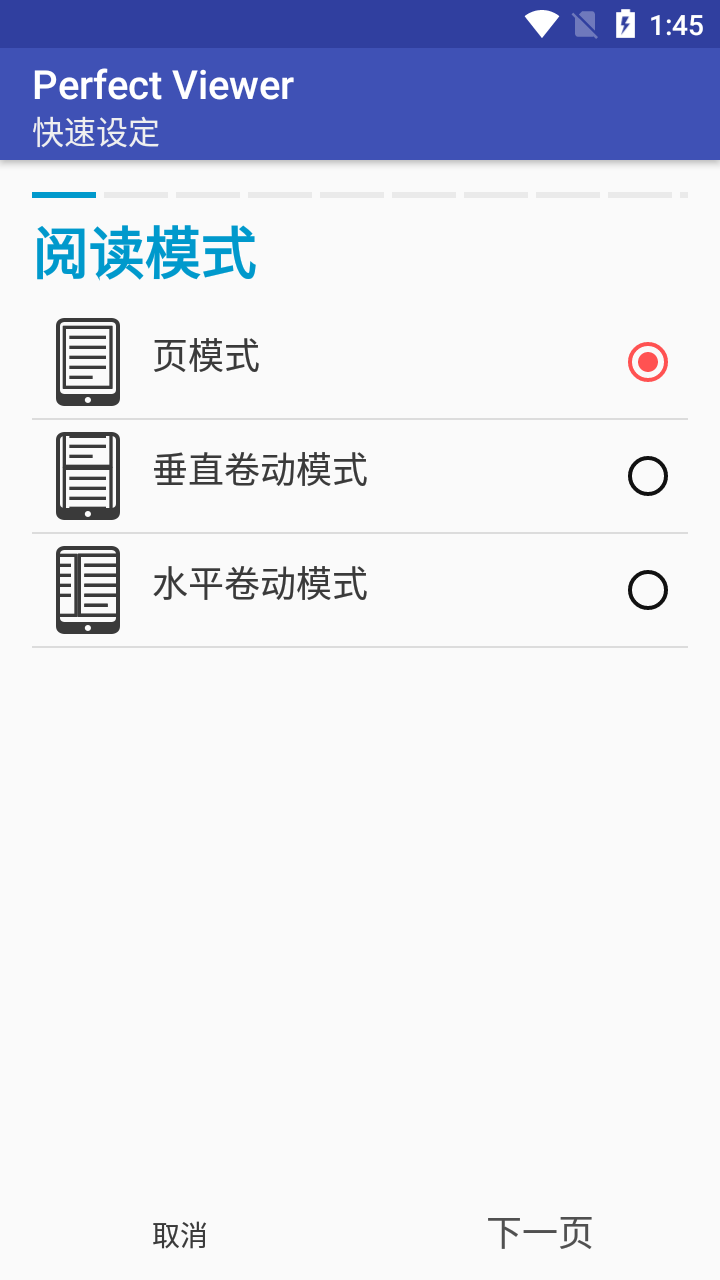
Task: Select 页模式 reading mode
Action: (647, 362)
